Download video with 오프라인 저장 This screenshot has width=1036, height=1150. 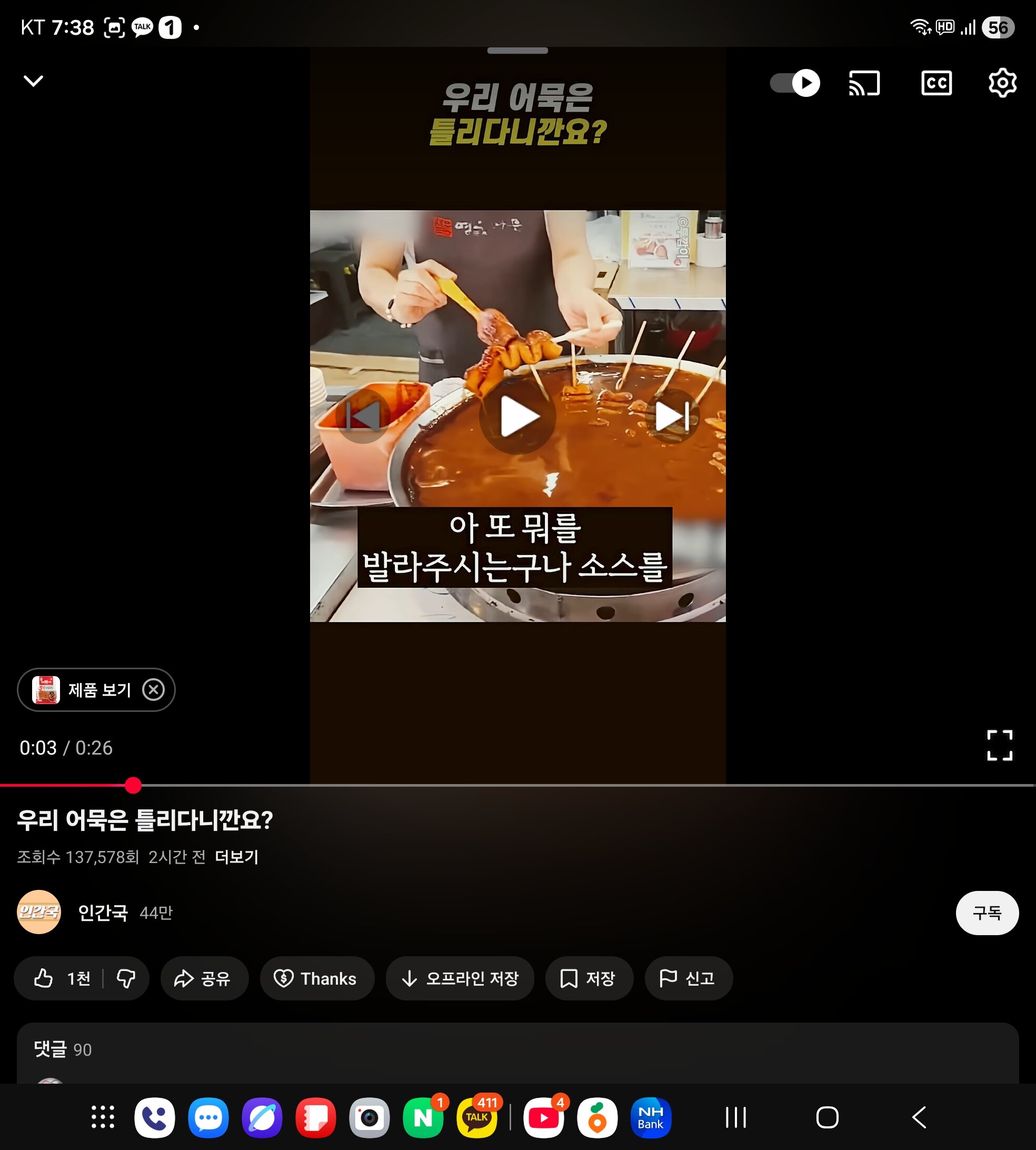(460, 978)
